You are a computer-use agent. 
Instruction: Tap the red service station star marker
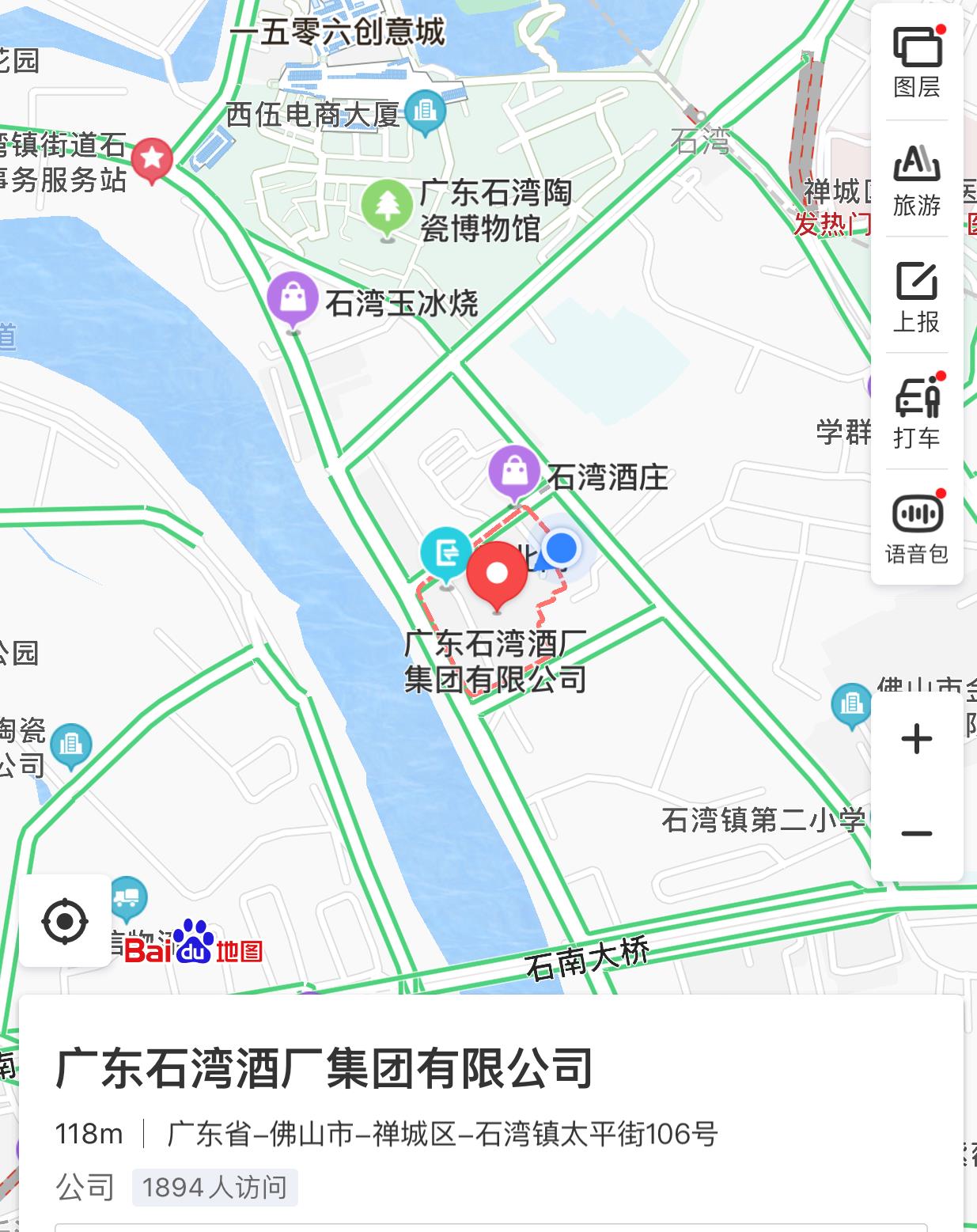coord(152,160)
